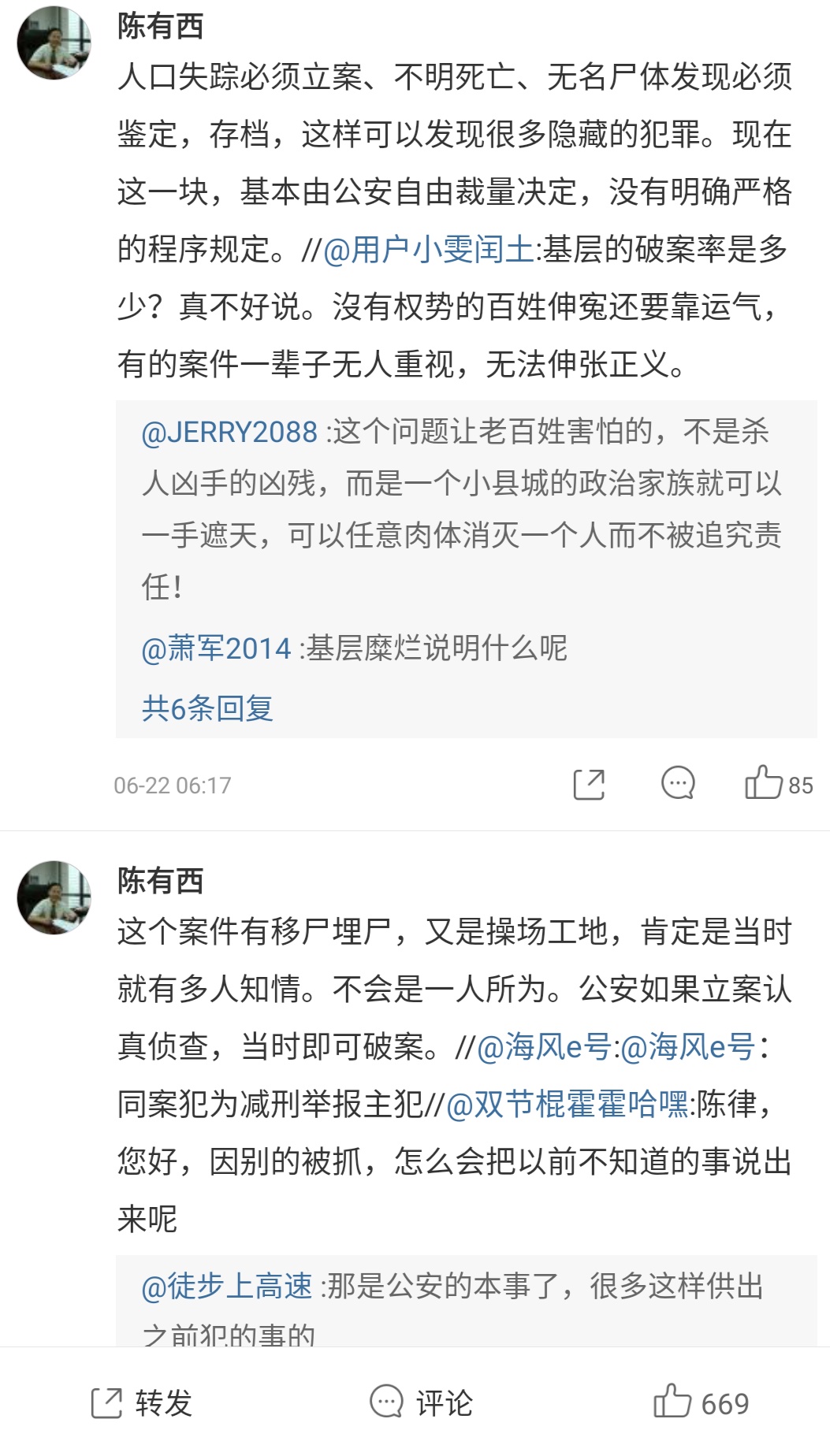Image resolution: width=830 pixels, height=1456 pixels.
Task: Like the post with 669 likes
Action: click(x=701, y=1403)
